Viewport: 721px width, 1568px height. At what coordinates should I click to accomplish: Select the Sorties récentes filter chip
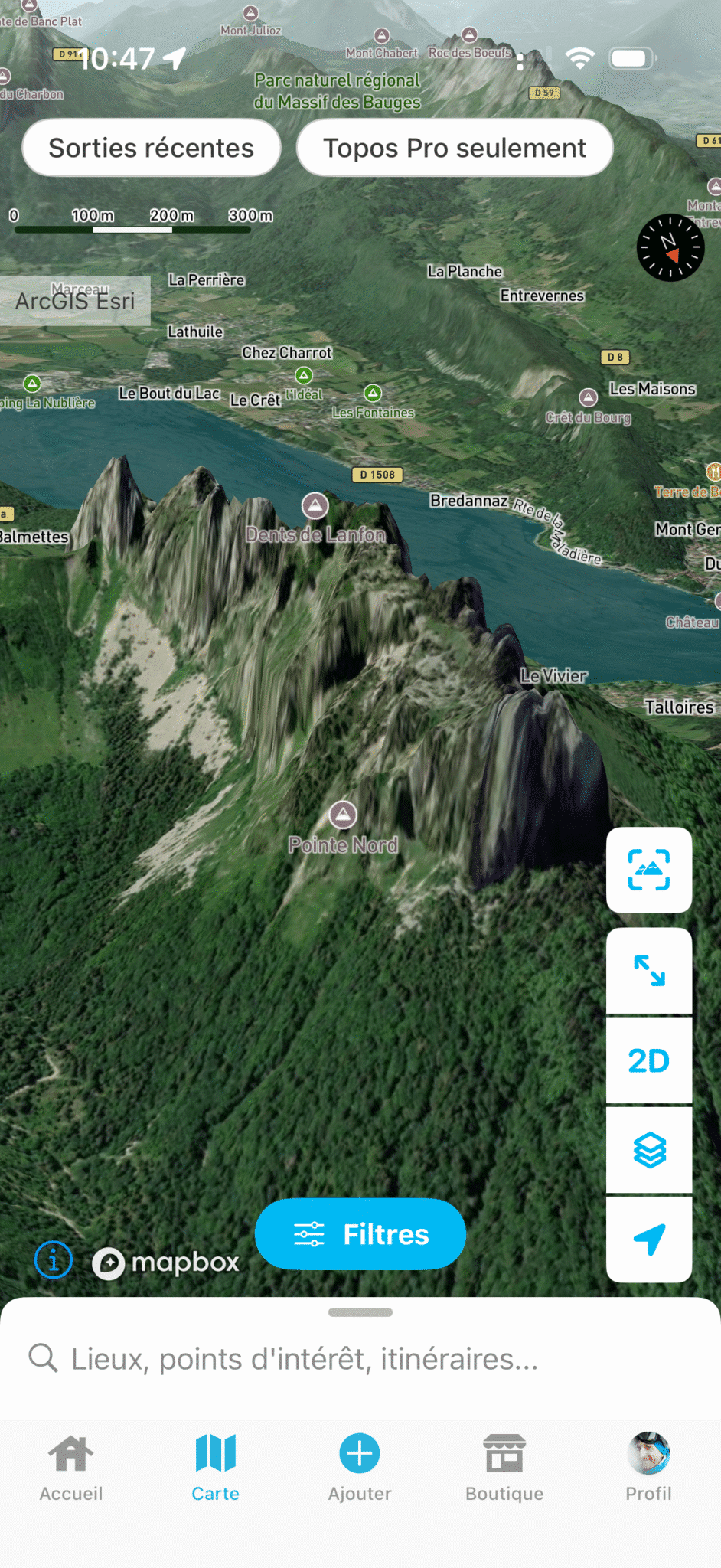[151, 148]
